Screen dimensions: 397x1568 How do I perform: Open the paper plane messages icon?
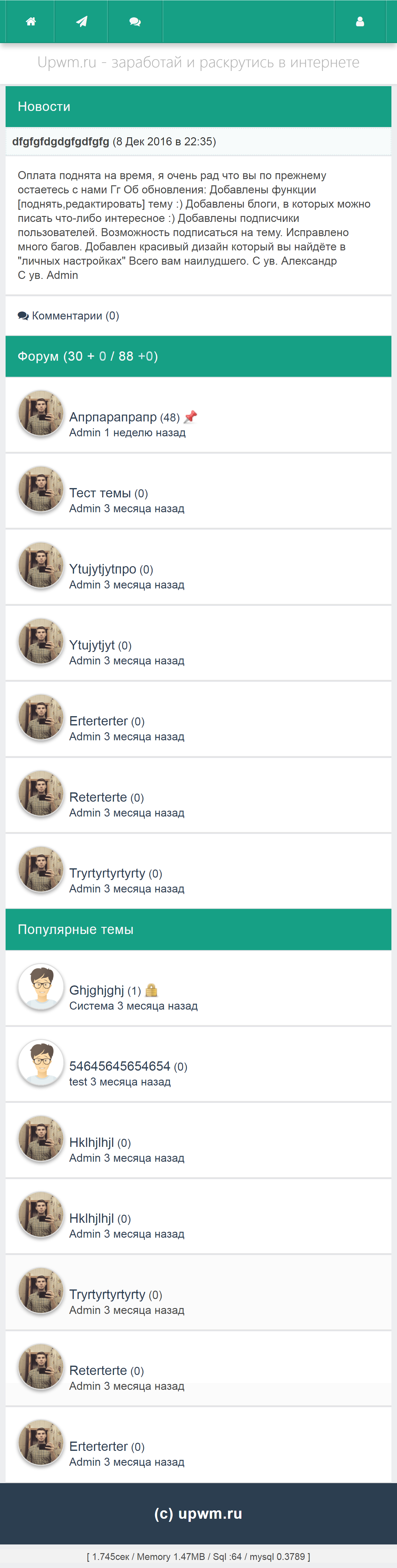click(x=82, y=22)
